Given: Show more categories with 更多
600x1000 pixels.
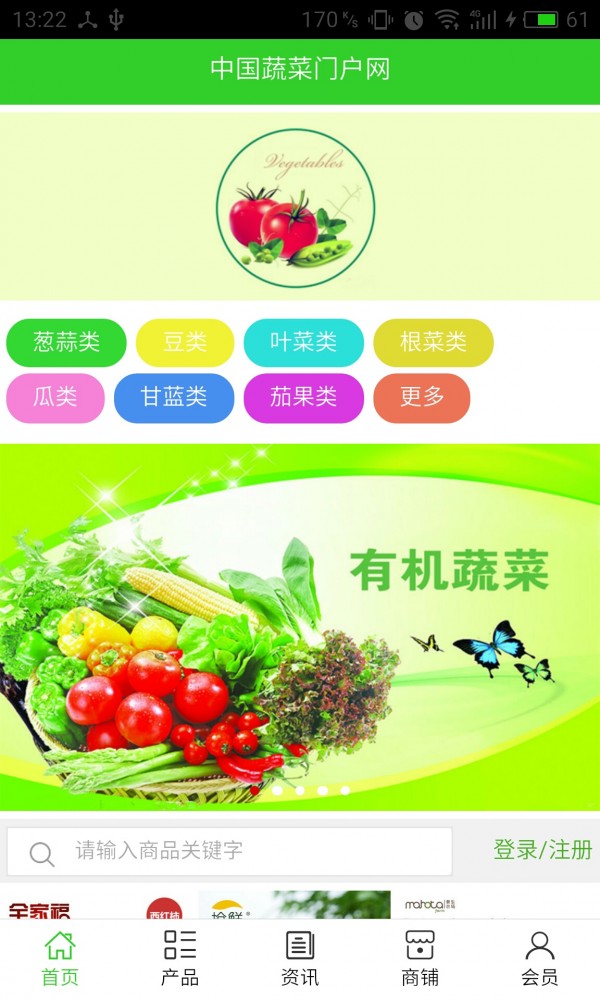Looking at the screenshot, I should pyautogui.click(x=421, y=397).
